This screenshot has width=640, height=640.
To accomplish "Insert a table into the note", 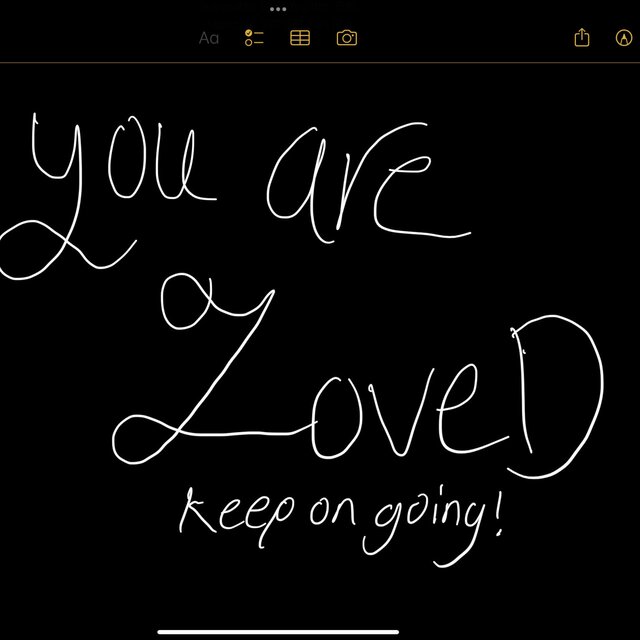I will [300, 38].
